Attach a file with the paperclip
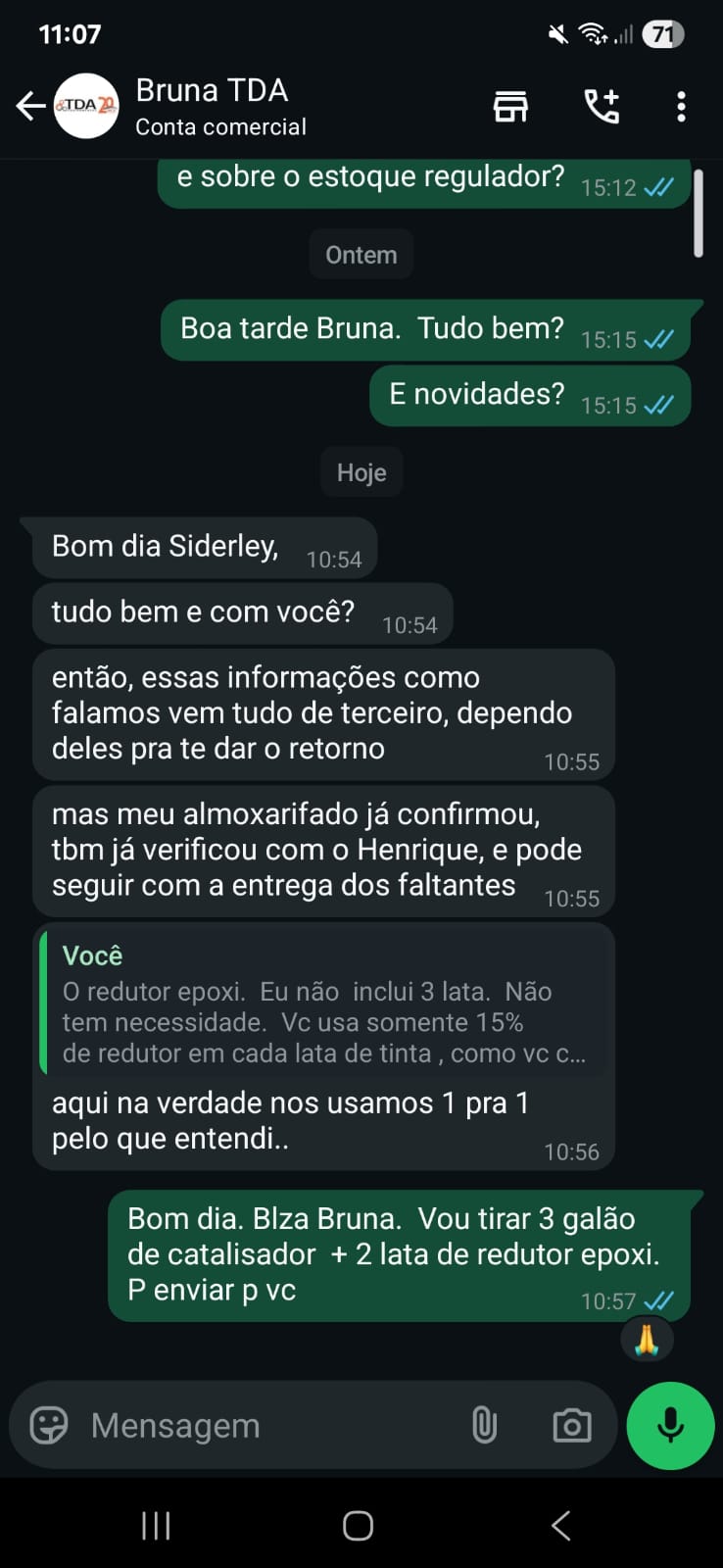The image size is (723, 1568). (x=485, y=1425)
